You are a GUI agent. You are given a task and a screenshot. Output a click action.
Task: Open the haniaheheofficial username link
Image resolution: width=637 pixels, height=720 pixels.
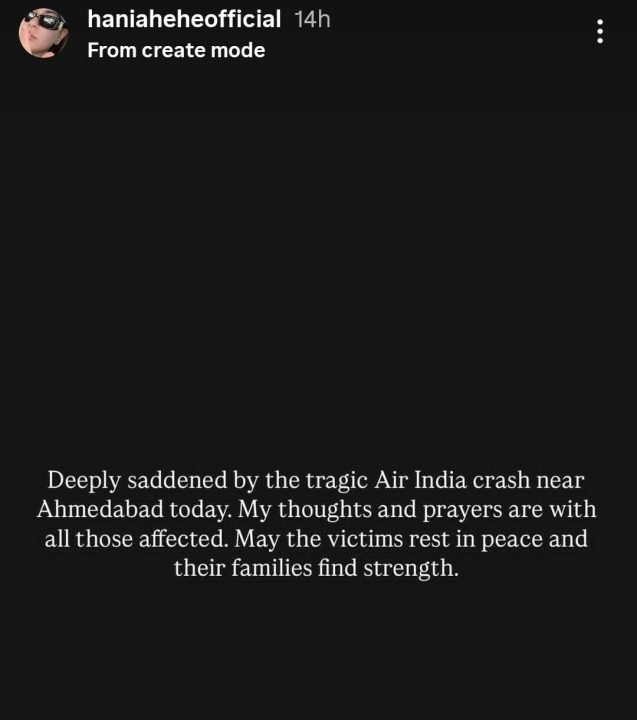(x=183, y=19)
